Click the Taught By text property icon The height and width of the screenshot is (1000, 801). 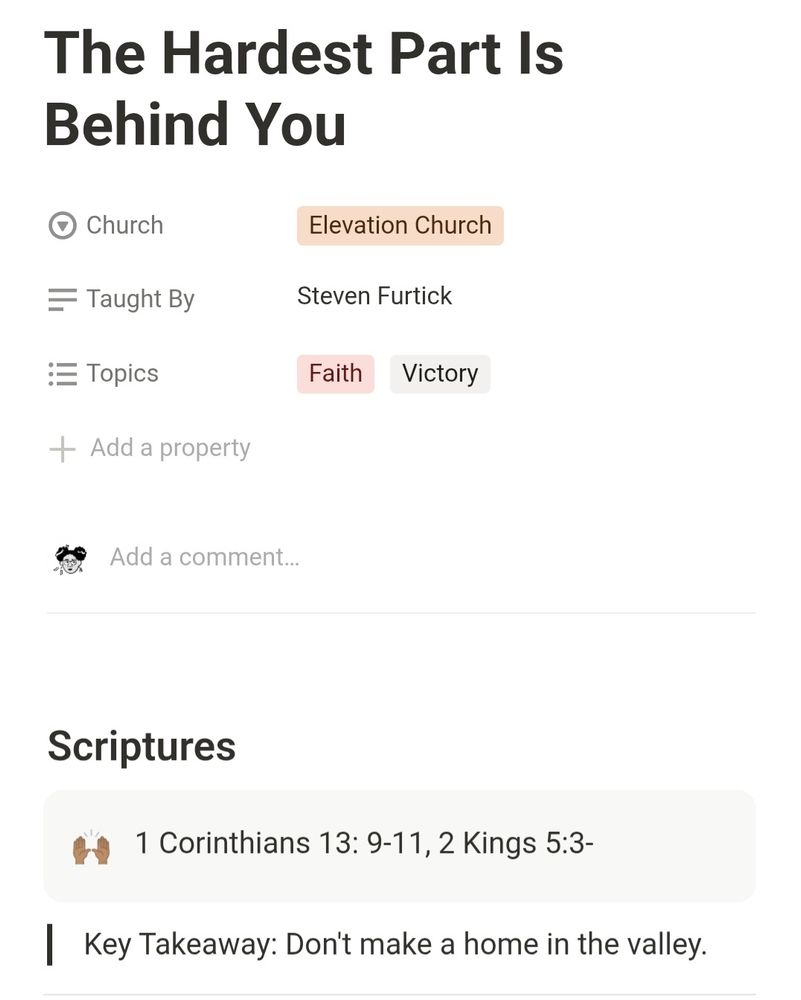pyautogui.click(x=61, y=297)
